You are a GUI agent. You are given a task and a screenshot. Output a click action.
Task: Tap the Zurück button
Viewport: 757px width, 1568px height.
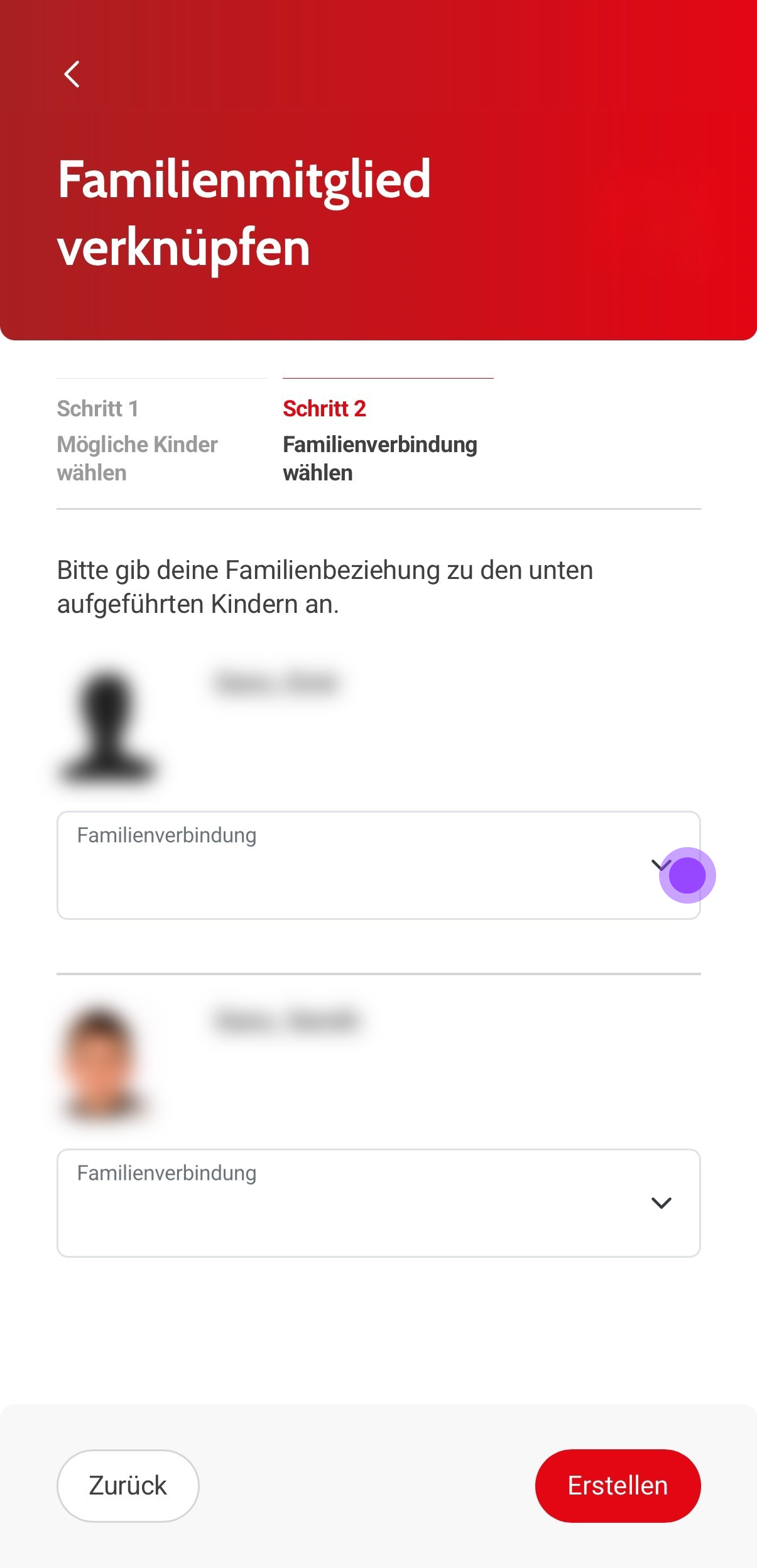(128, 1485)
